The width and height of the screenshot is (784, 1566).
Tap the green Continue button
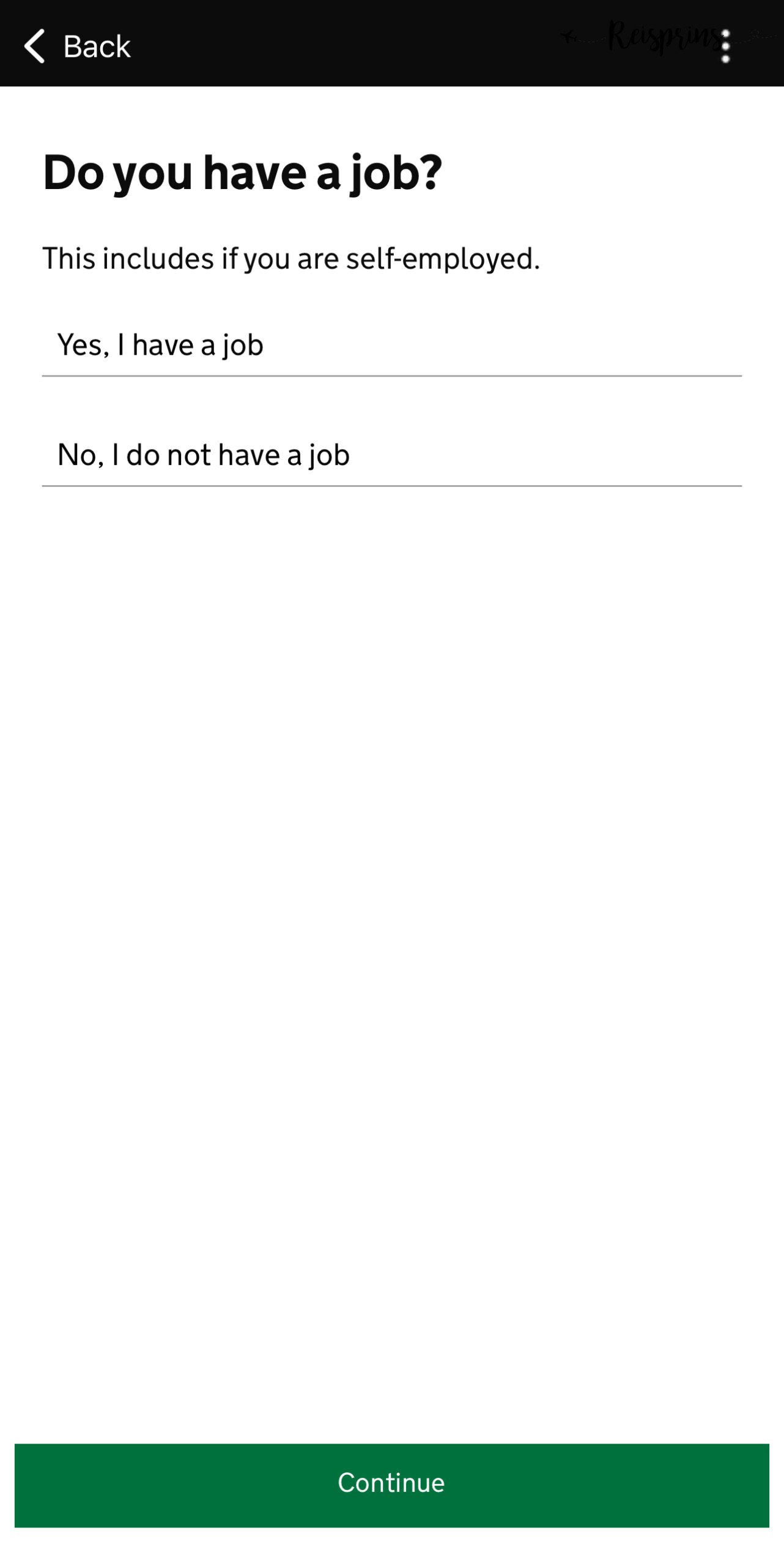point(391,1484)
